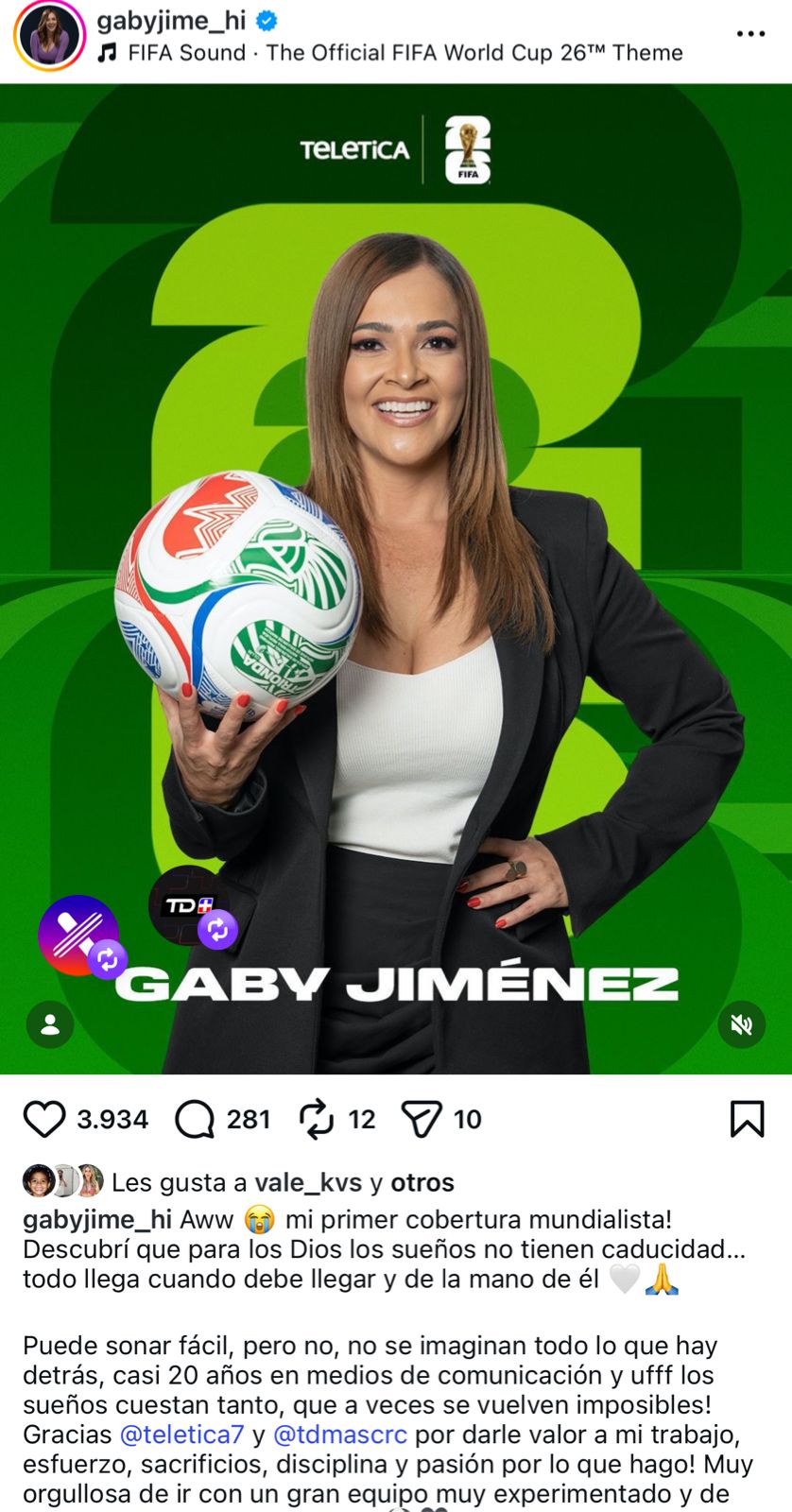The height and width of the screenshot is (1512, 792).
Task: Show tagged accounts in the photo
Action: click(x=50, y=1024)
